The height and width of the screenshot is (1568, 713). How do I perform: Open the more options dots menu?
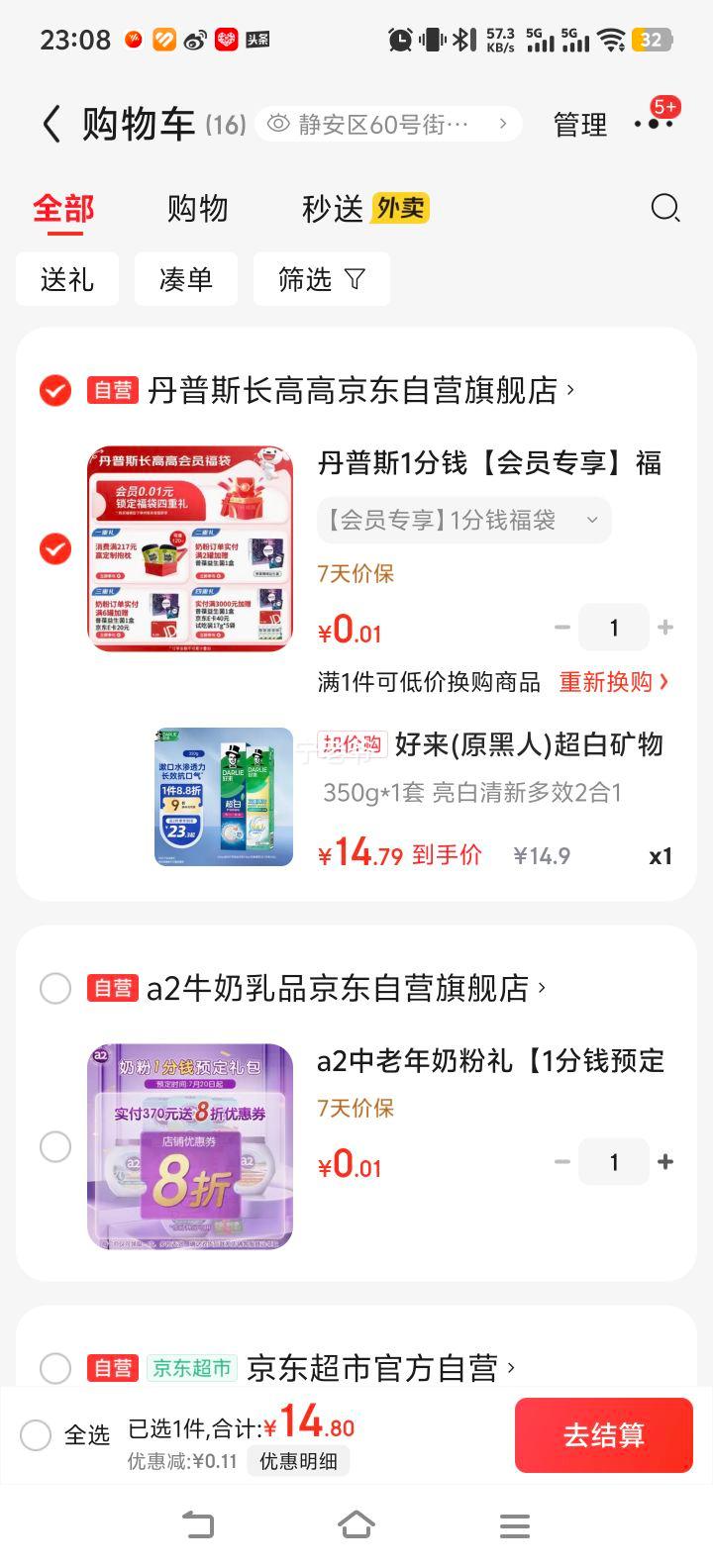(x=653, y=124)
